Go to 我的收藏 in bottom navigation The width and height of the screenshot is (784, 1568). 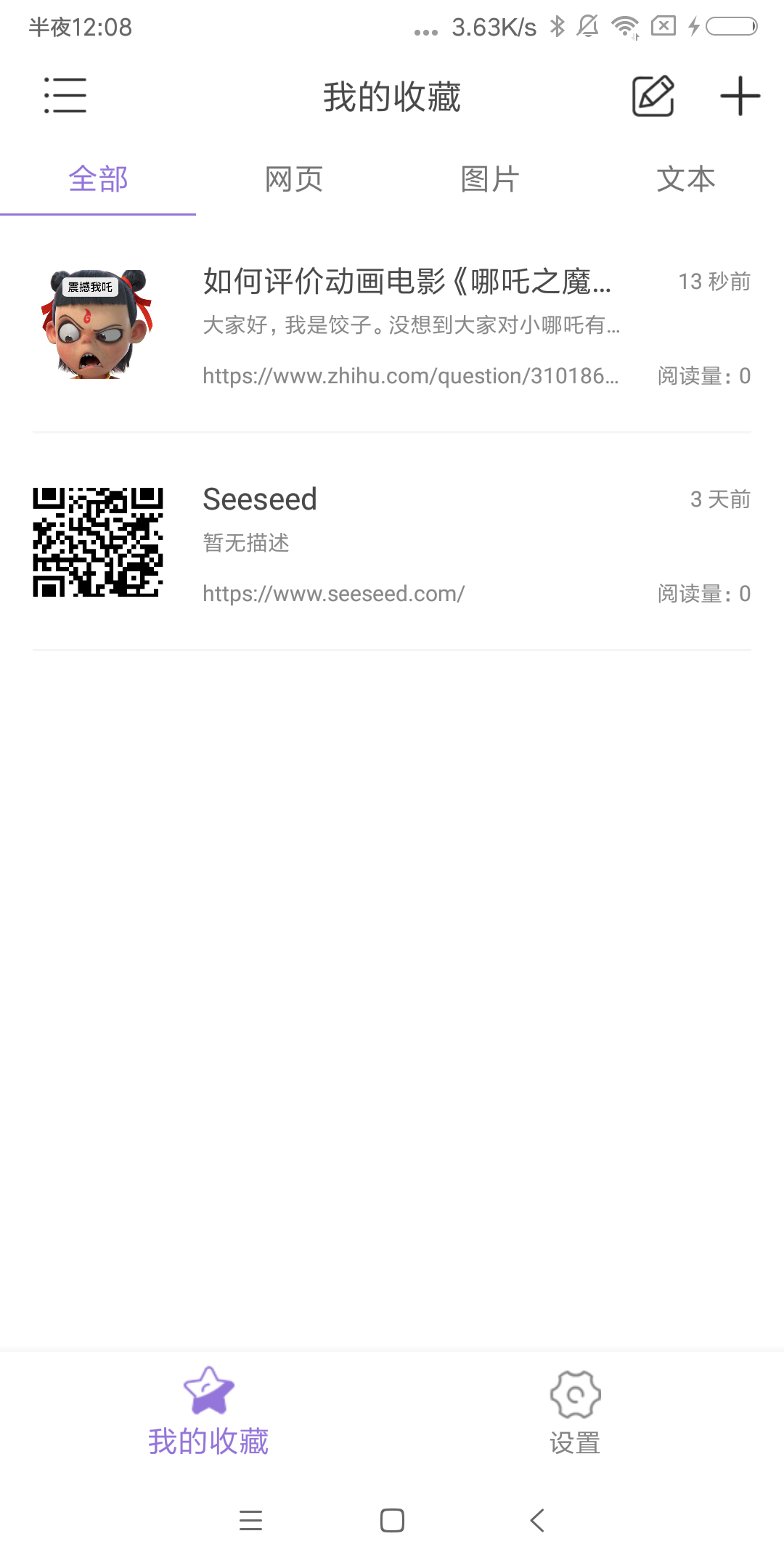pyautogui.click(x=208, y=1412)
